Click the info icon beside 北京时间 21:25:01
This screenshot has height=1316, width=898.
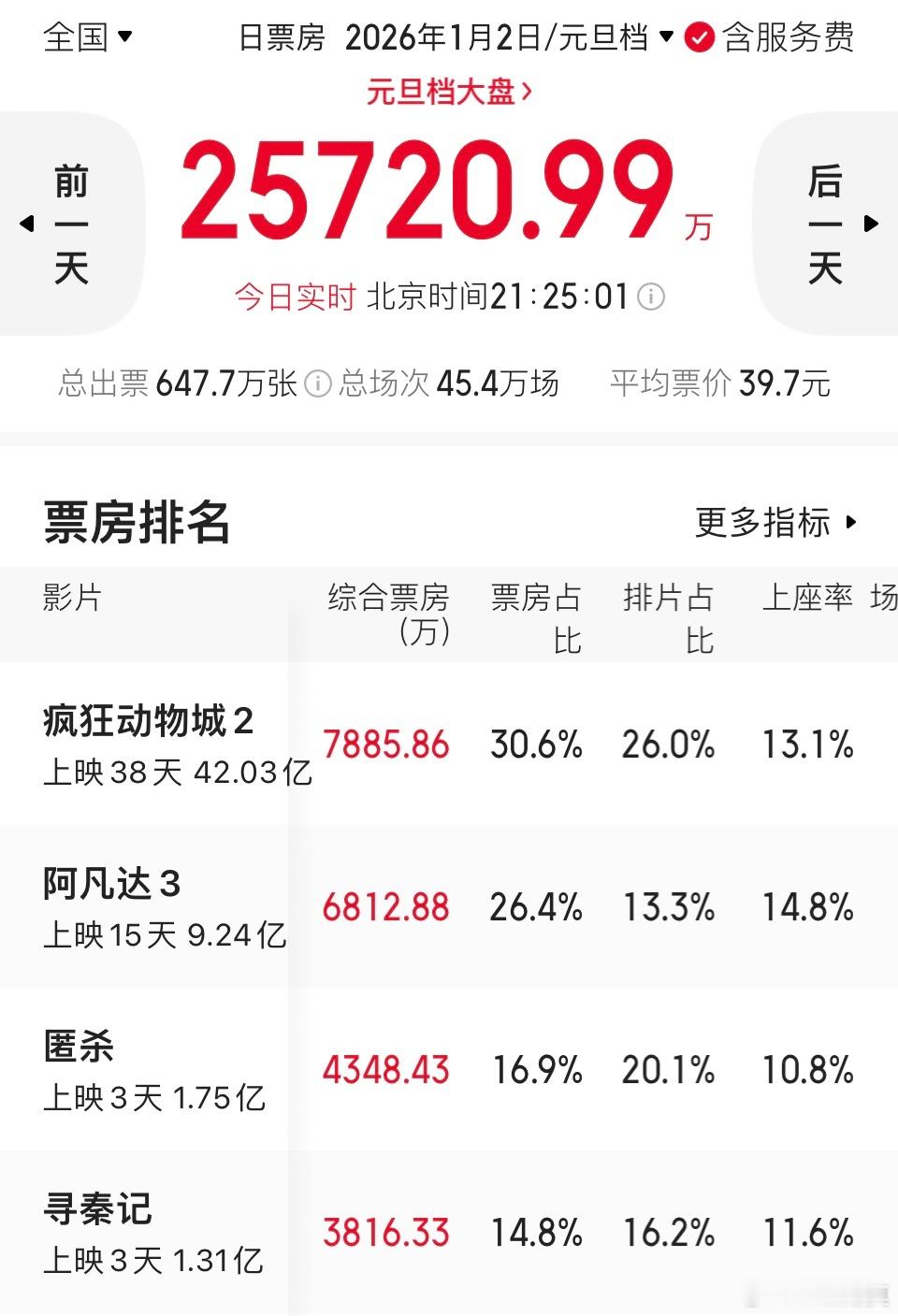click(652, 297)
